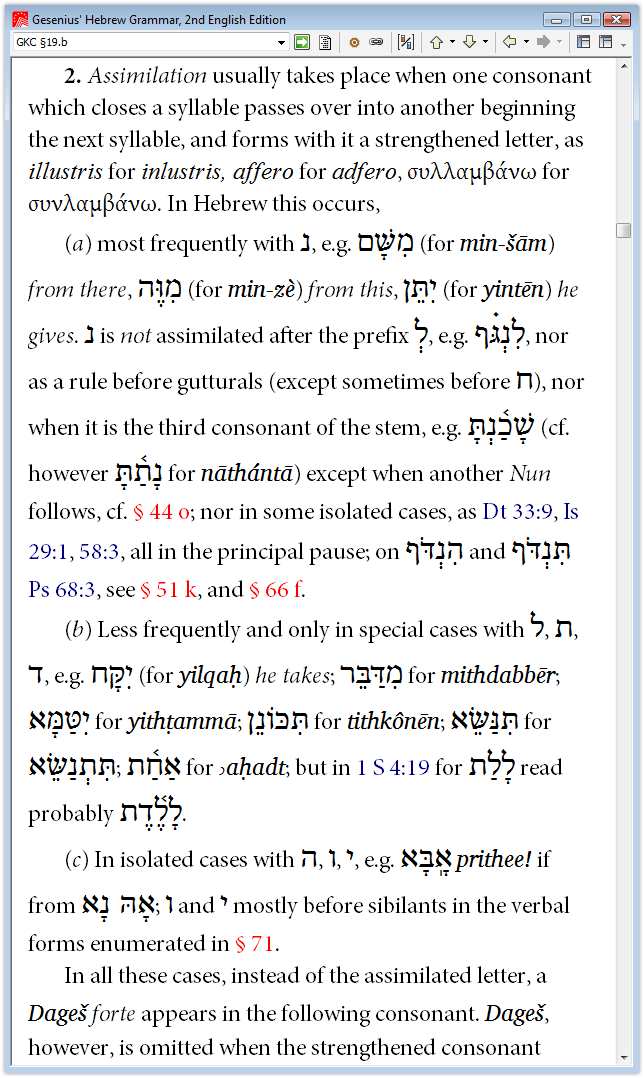Follow the § 66 f reference

click(275, 590)
